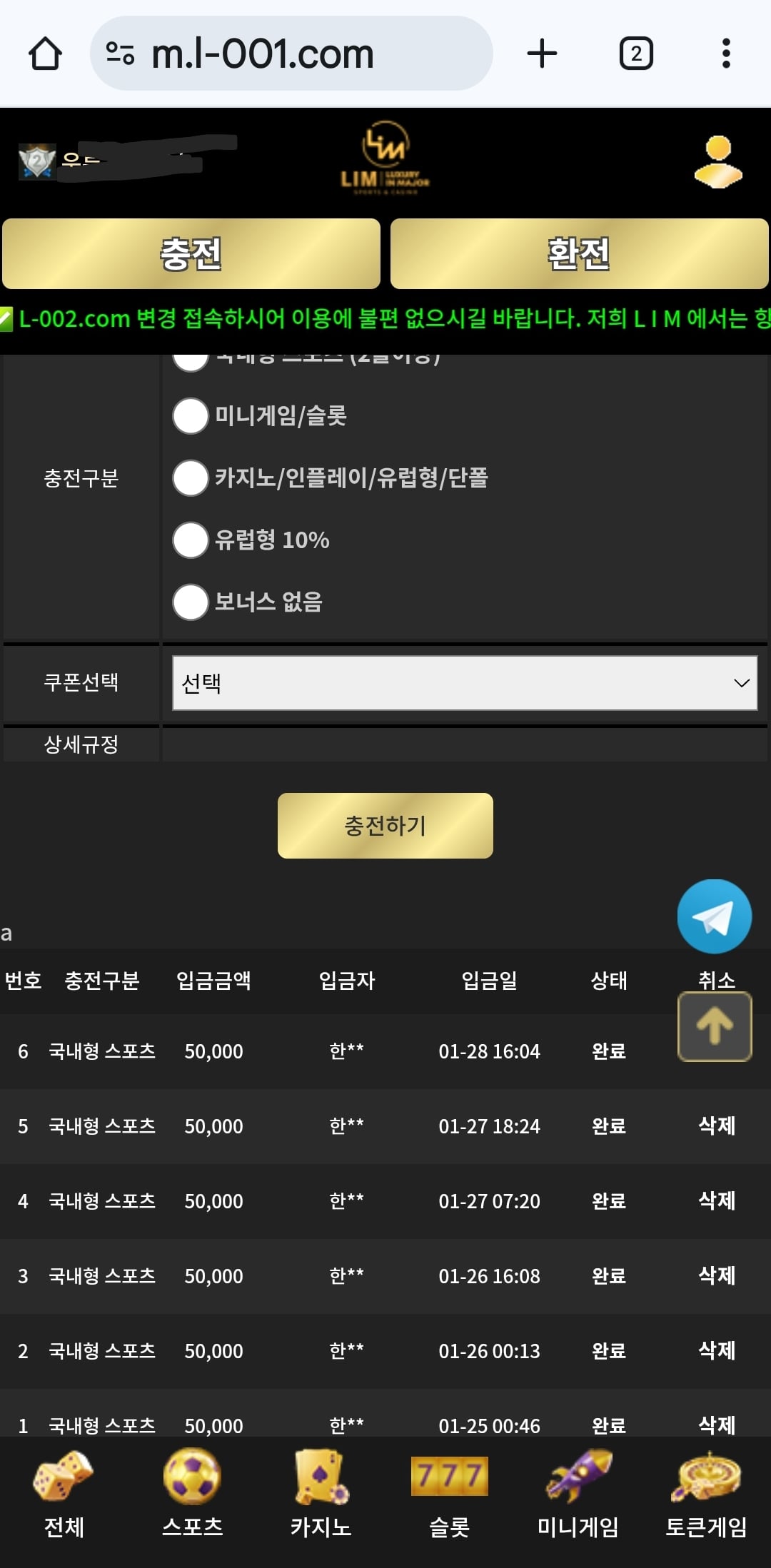Expand the 쿠폰선택 dropdown
The image size is (771, 1568).
coord(464,683)
